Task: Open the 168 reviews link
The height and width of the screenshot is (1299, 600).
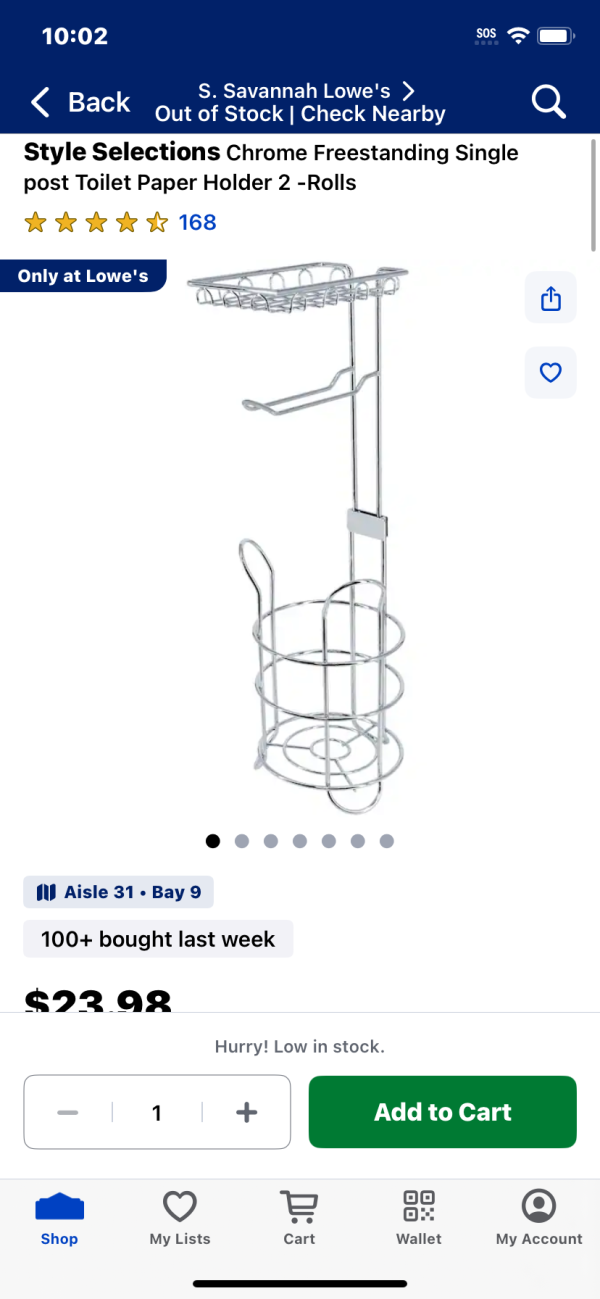Action: pos(197,222)
